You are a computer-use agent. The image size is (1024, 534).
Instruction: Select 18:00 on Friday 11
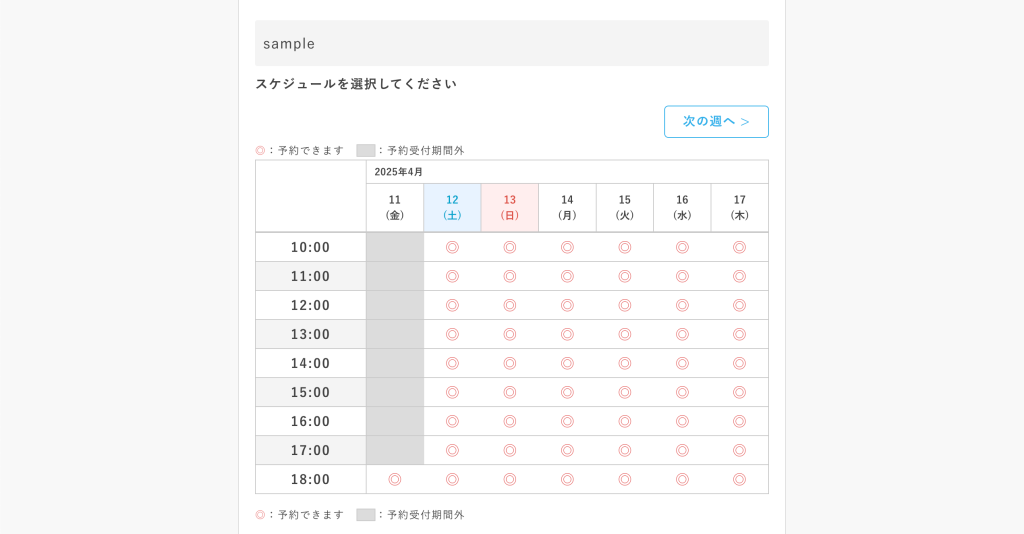pos(395,479)
